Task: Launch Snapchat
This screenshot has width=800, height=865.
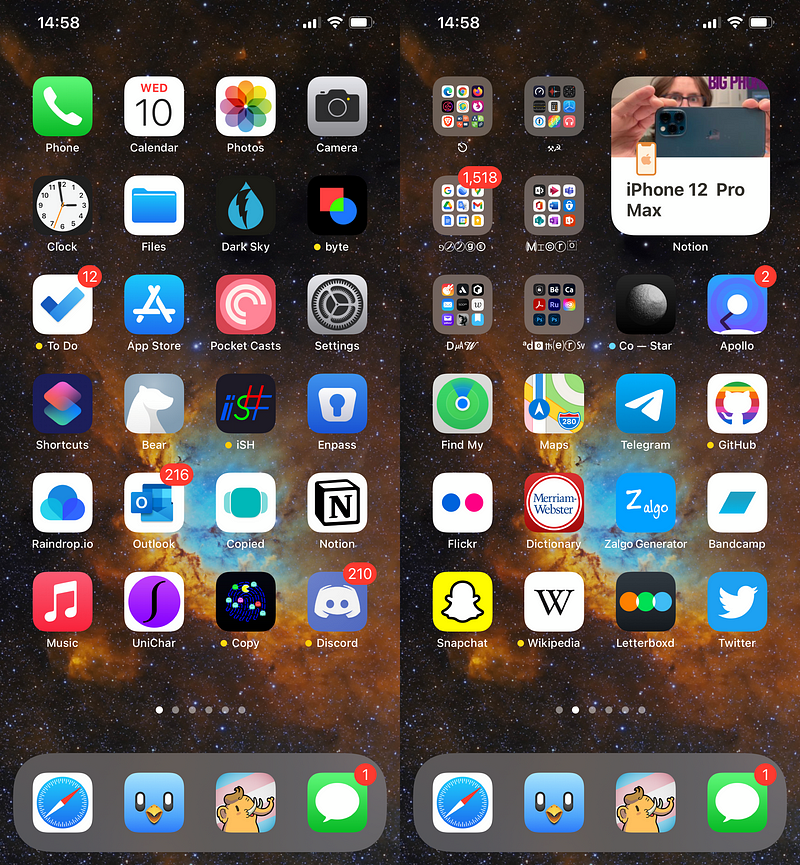Action: point(462,602)
